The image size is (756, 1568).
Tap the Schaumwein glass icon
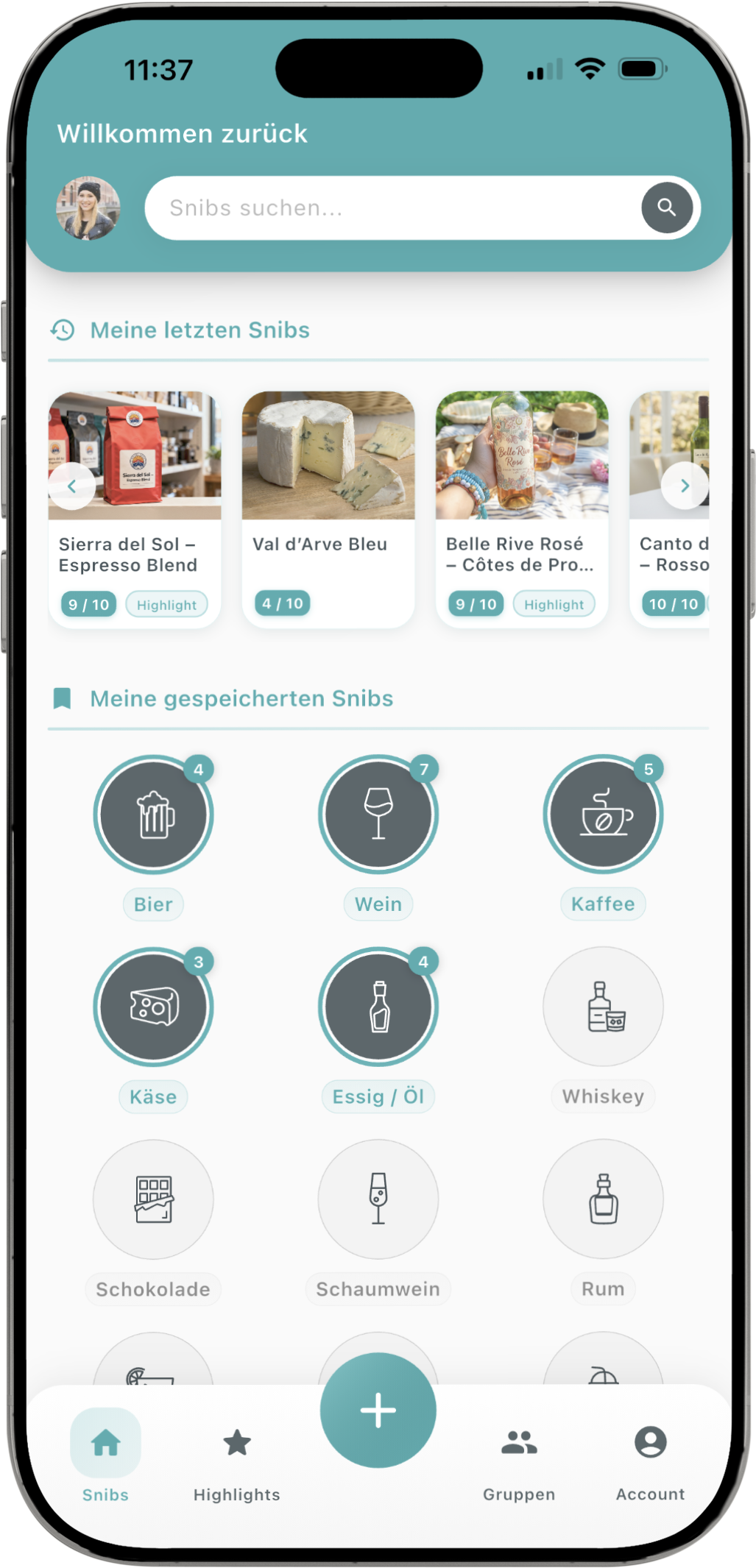point(378,1199)
